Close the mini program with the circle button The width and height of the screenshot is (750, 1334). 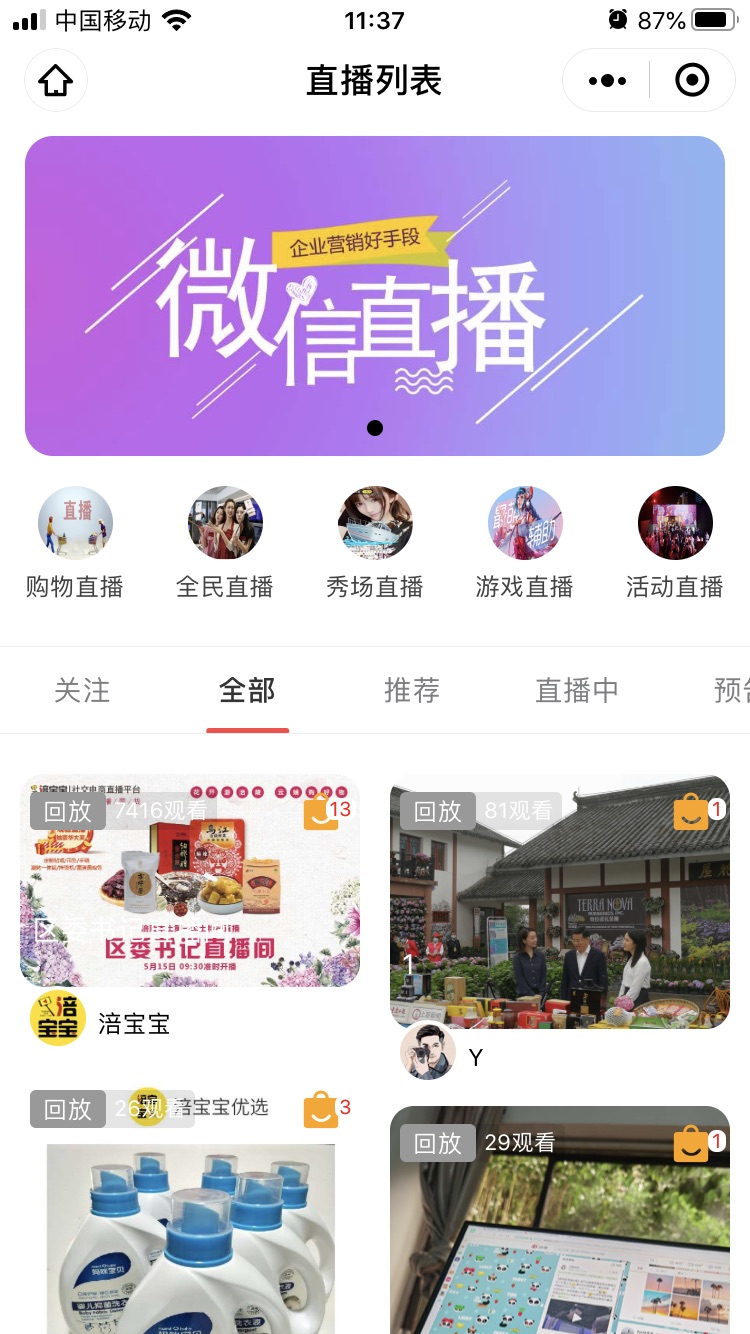tap(692, 80)
